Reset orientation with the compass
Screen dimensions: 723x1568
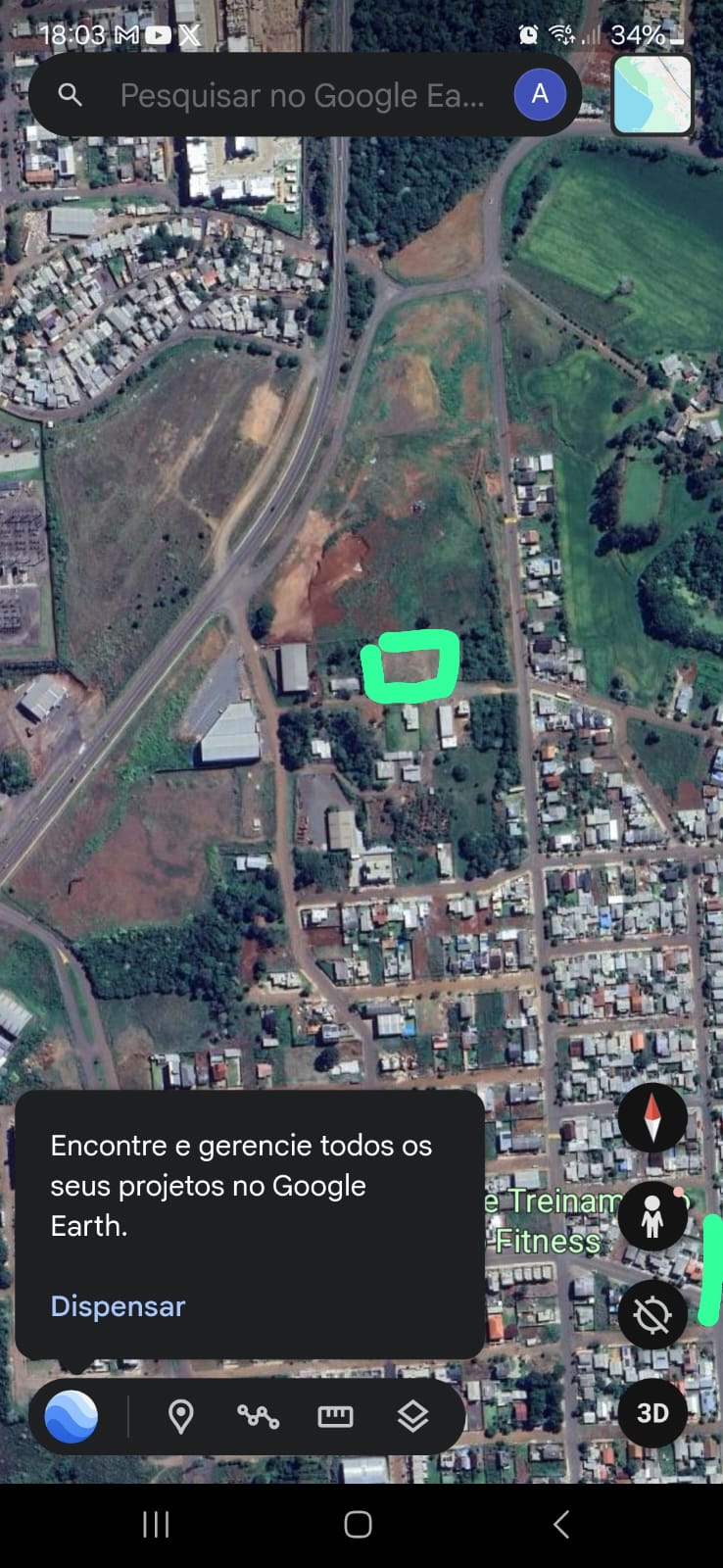(652, 1117)
